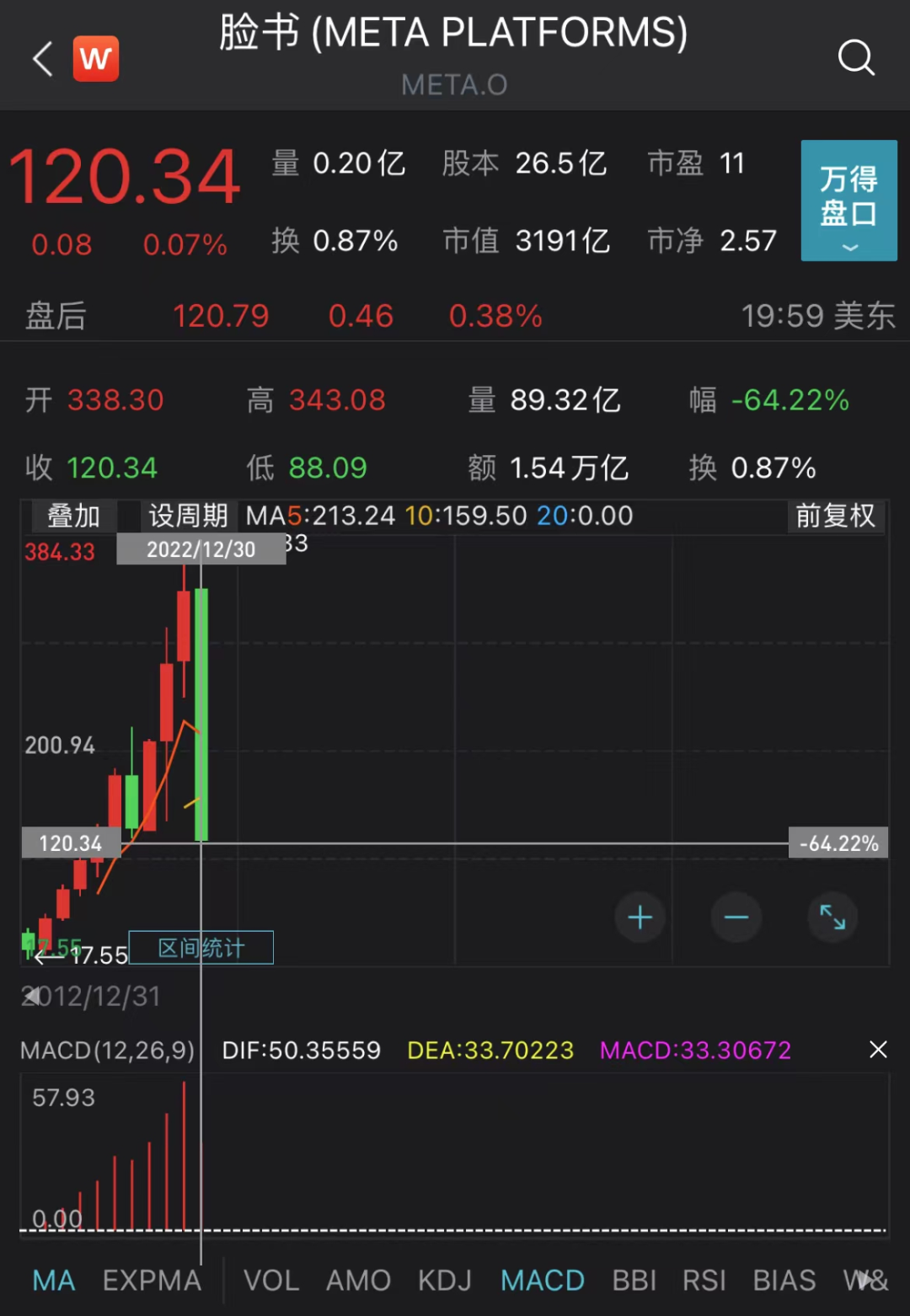Close the MACD panel via its X icon
The image size is (910, 1316).
[x=878, y=1050]
